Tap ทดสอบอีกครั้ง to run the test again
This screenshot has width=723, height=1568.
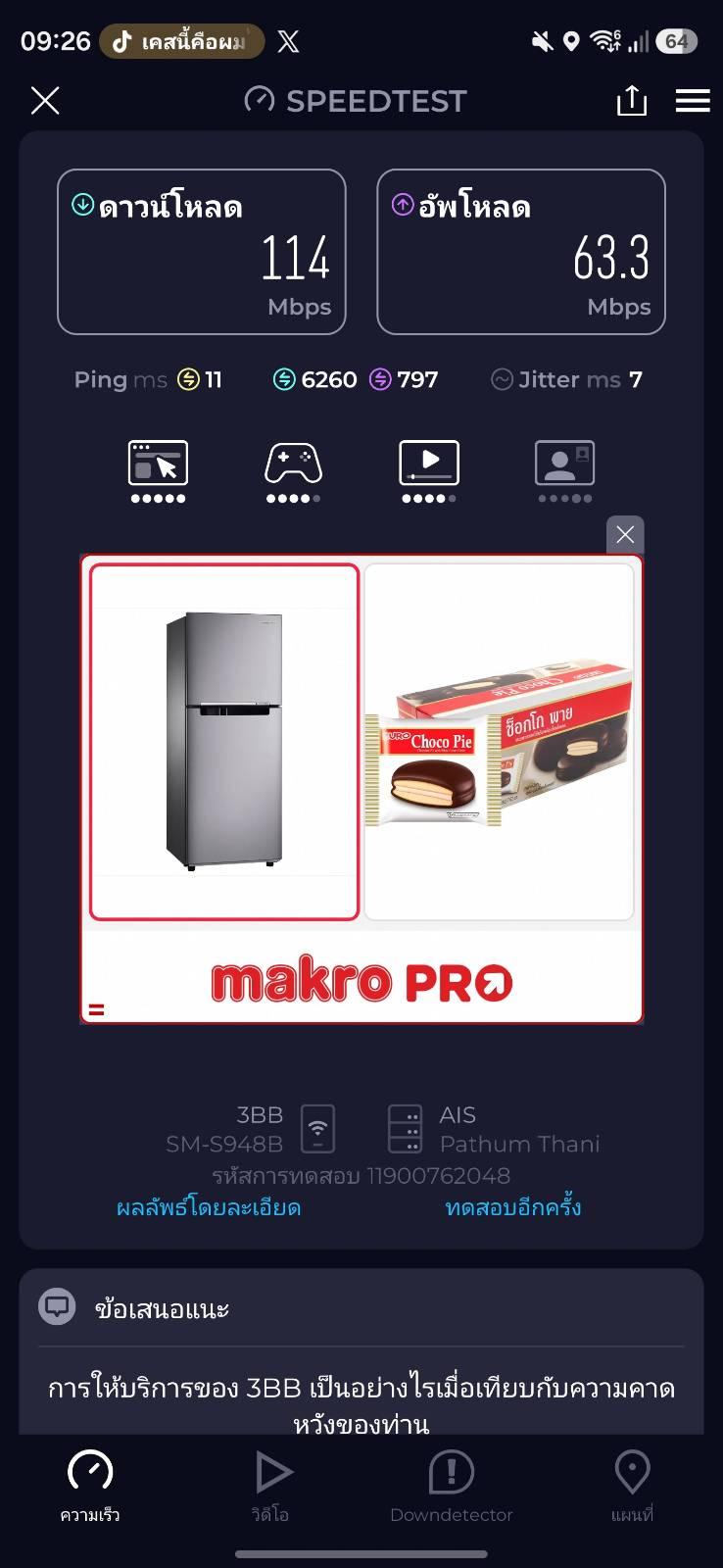coord(513,1207)
